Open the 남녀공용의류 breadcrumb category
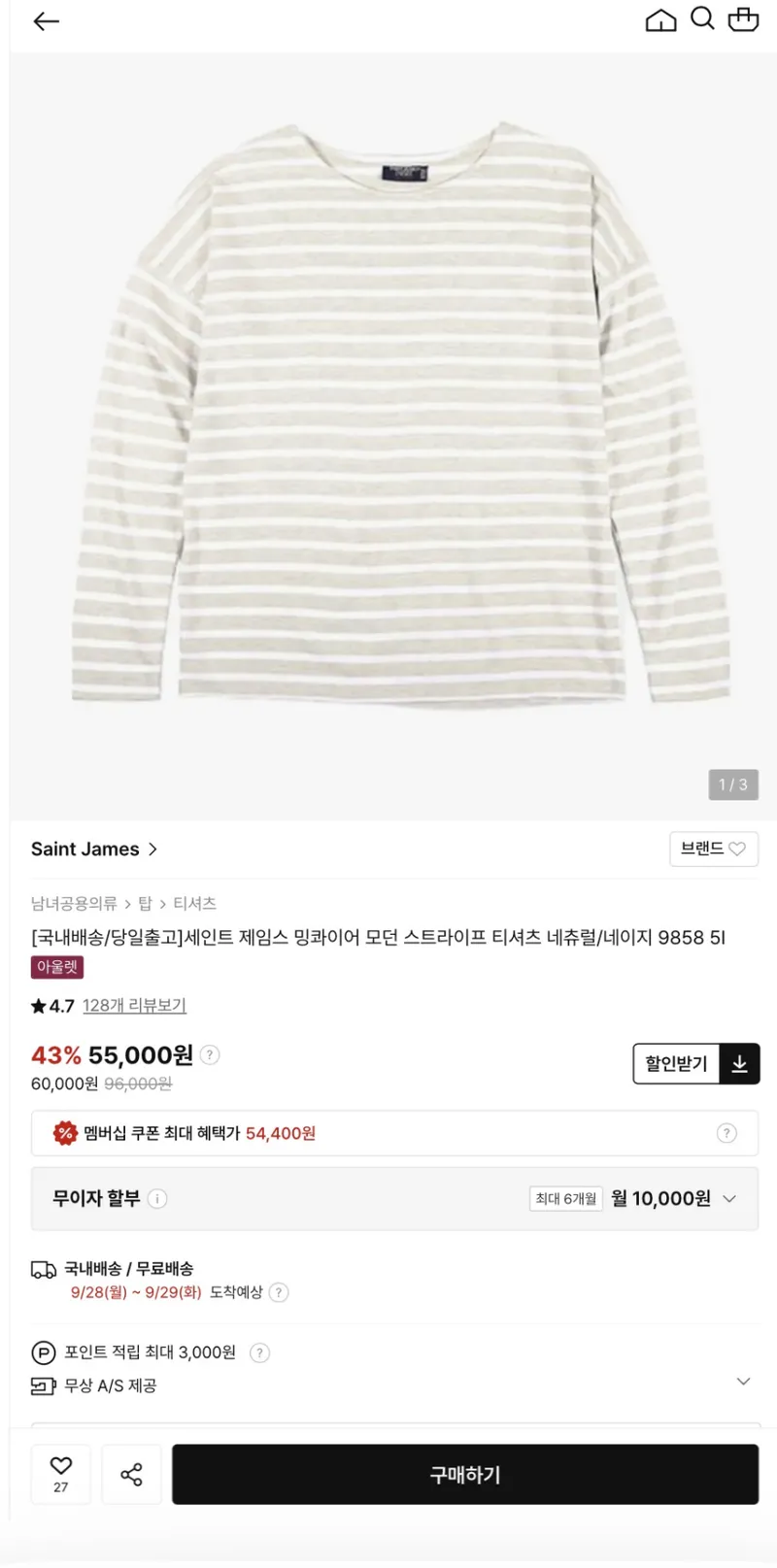This screenshot has width=777, height=1568. pyautogui.click(x=74, y=904)
